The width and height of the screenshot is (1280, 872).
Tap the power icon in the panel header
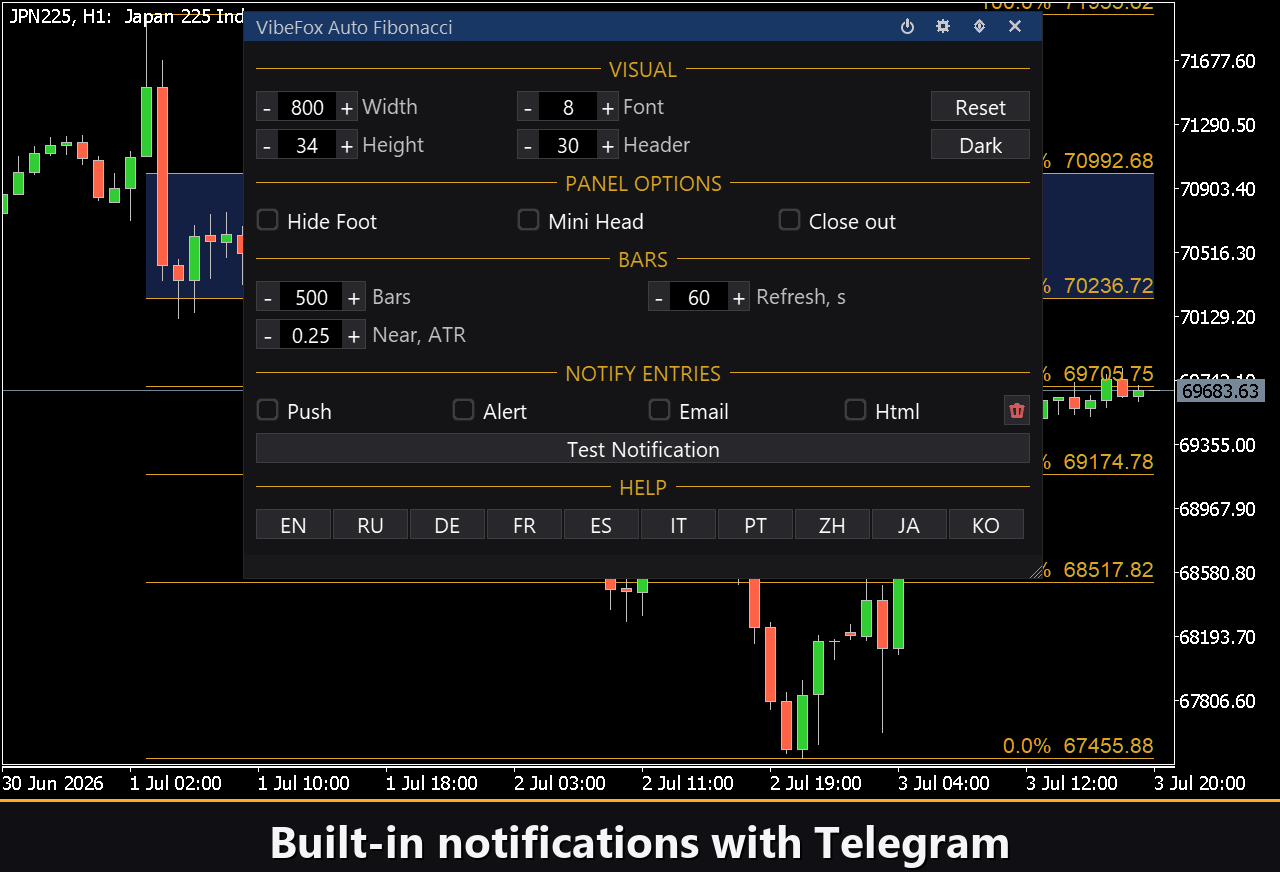907,27
